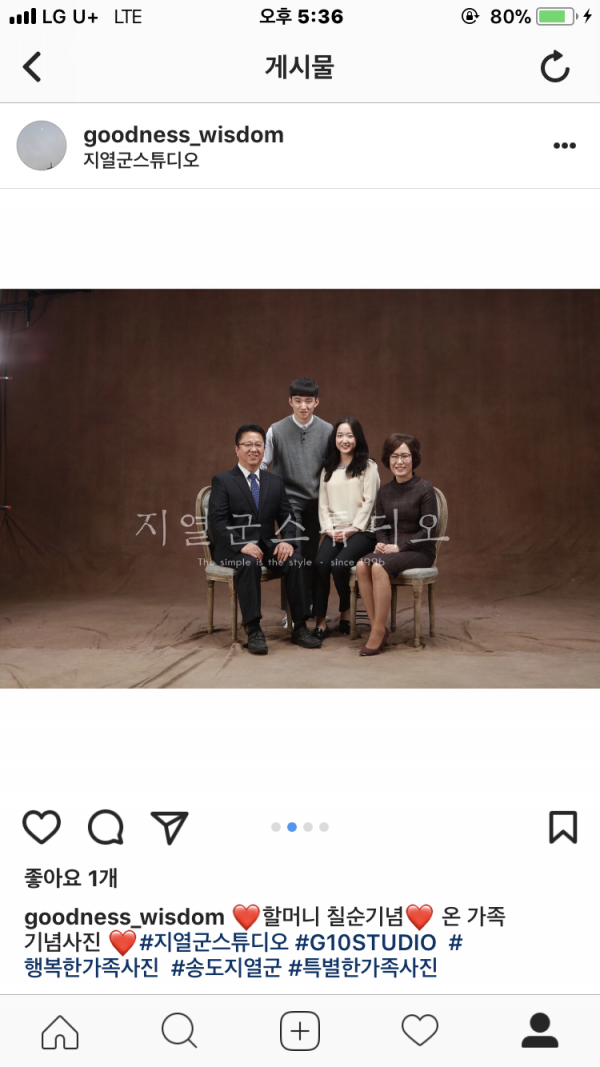Open the Activity heart tab
The image size is (600, 1067).
point(420,1030)
